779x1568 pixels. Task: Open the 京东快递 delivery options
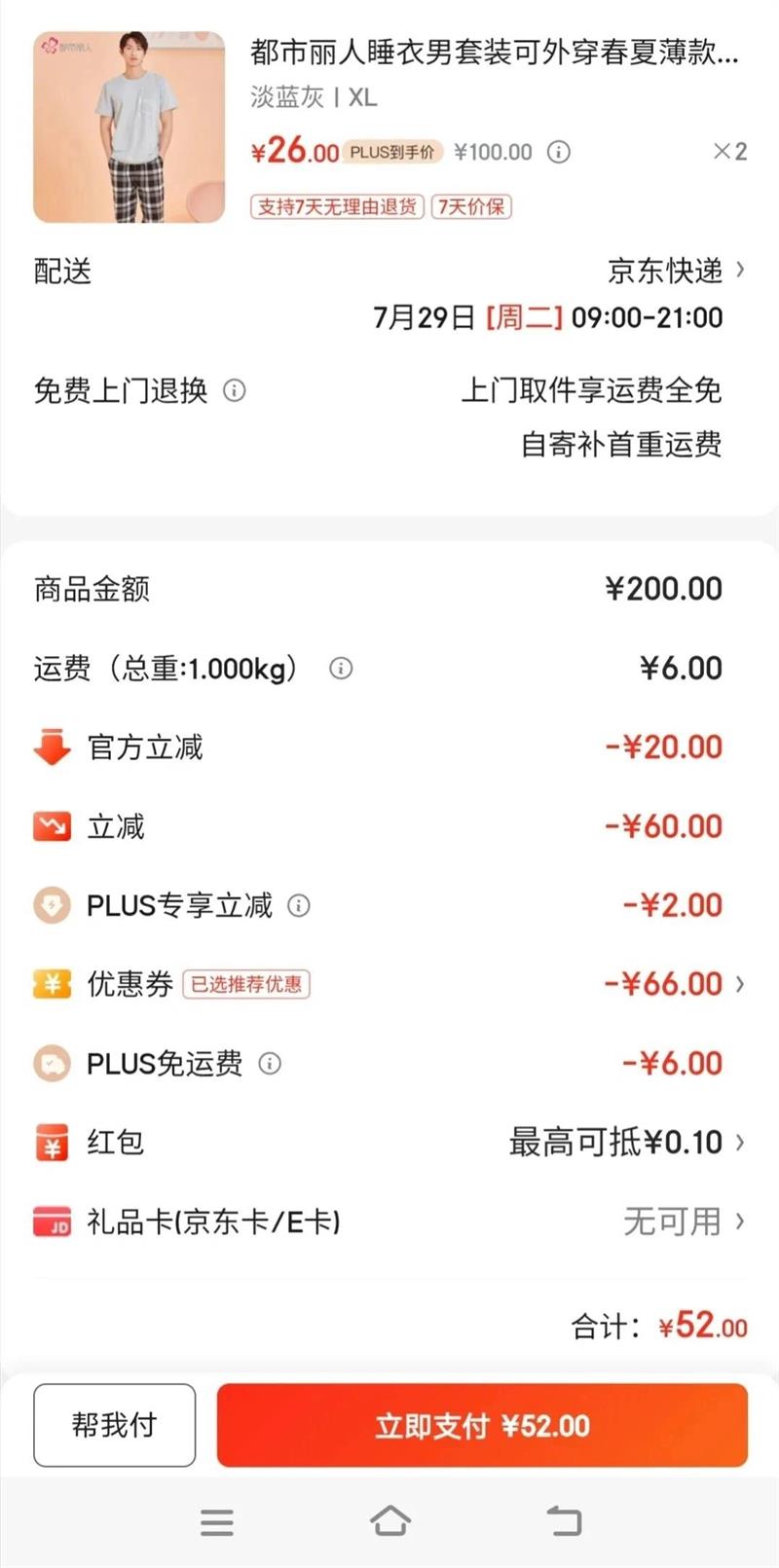click(676, 270)
